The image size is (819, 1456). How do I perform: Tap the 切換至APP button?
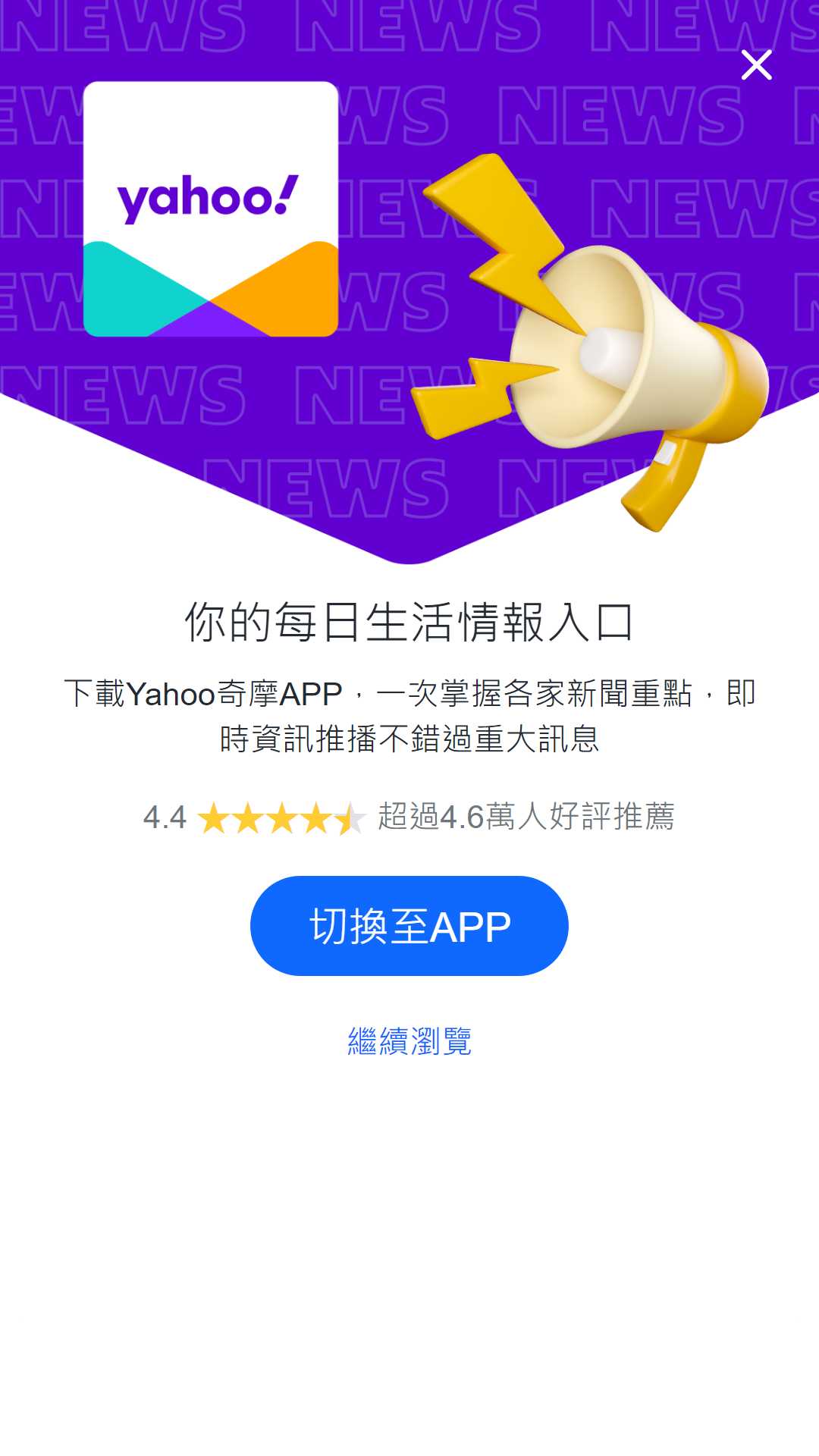coord(409,925)
